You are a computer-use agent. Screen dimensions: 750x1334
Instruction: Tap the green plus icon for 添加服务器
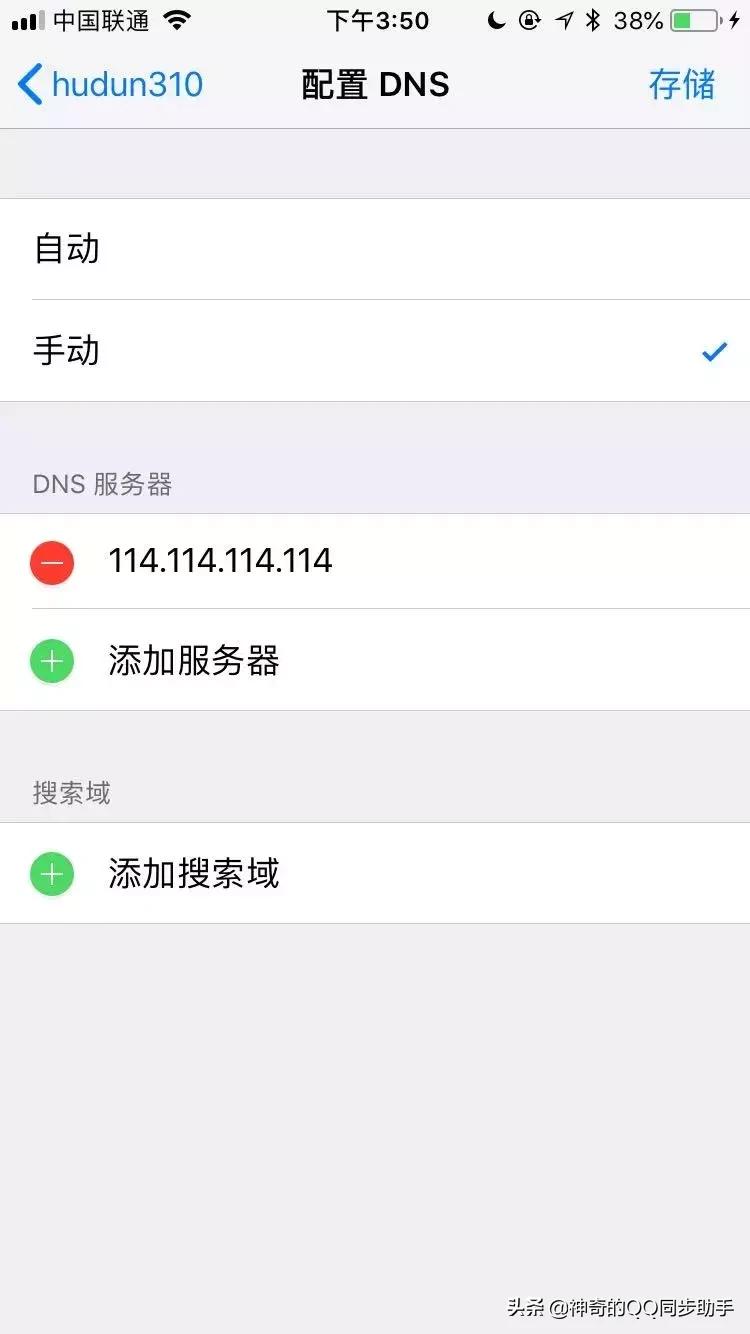tap(52, 661)
